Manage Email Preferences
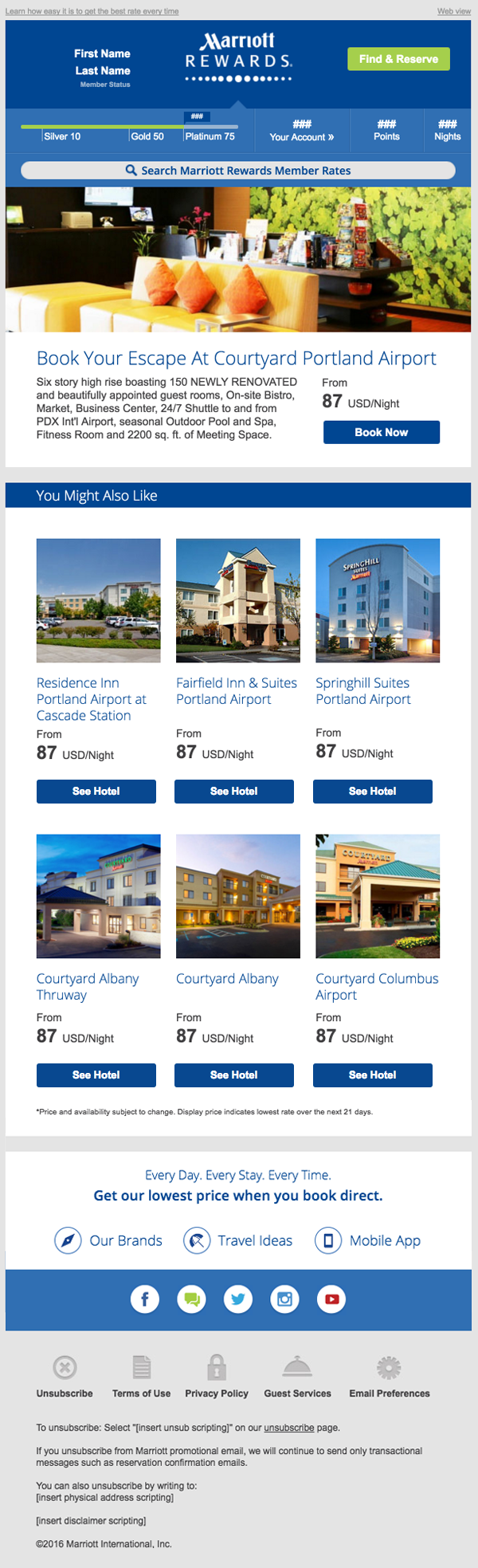Image resolution: width=478 pixels, height=1568 pixels. [389, 1377]
